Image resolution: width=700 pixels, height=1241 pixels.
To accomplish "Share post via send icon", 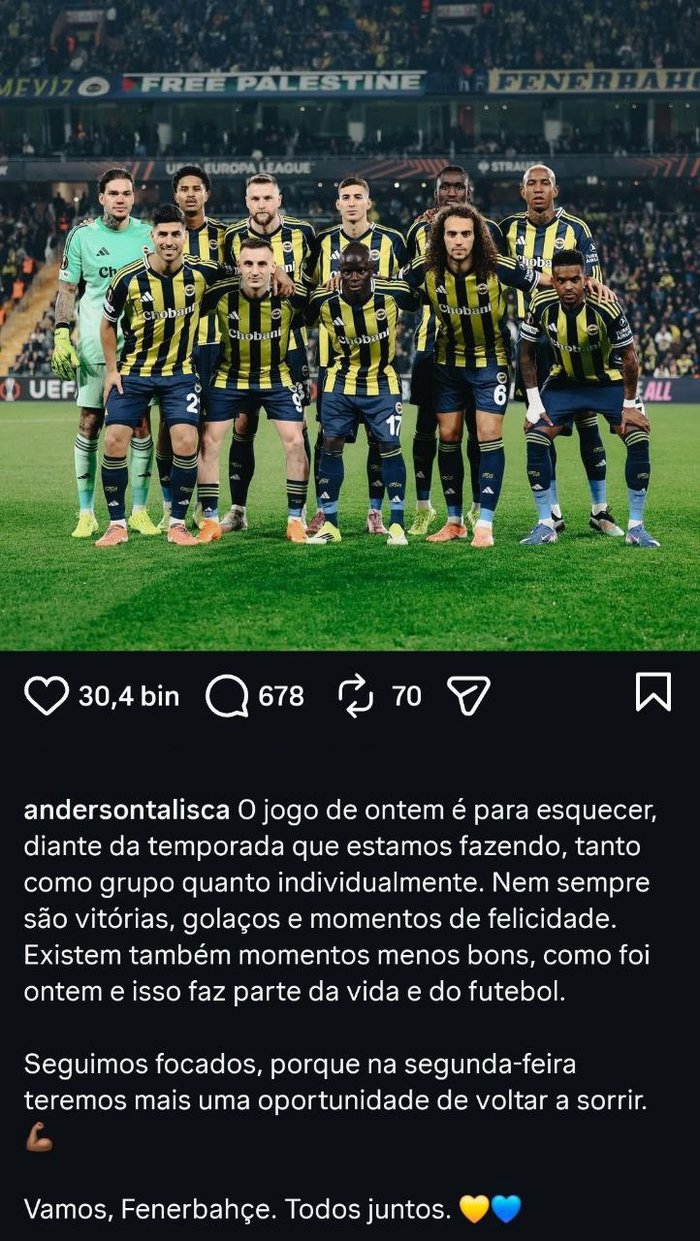I will (x=468, y=695).
